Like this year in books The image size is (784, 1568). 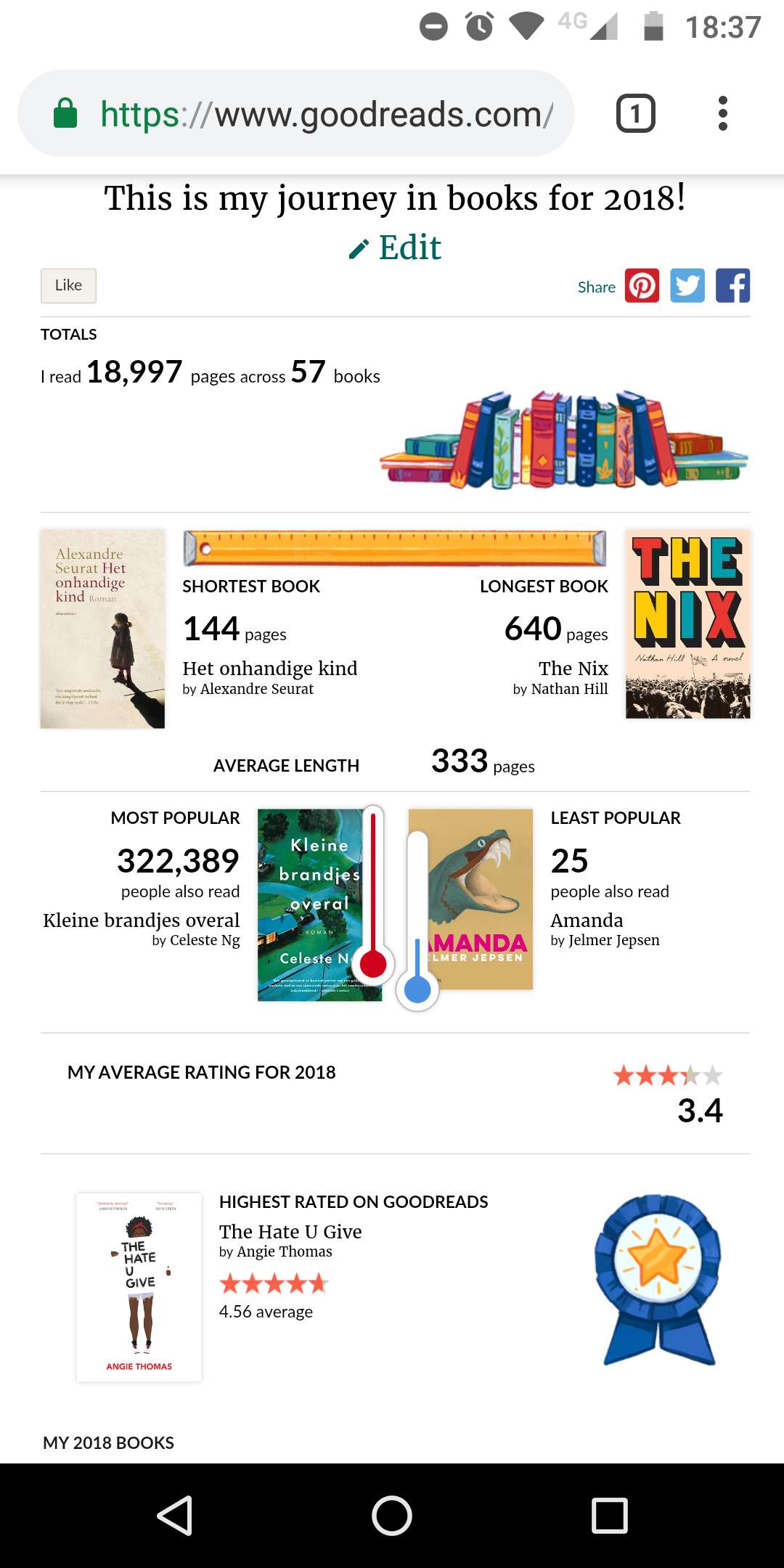pos(68,285)
